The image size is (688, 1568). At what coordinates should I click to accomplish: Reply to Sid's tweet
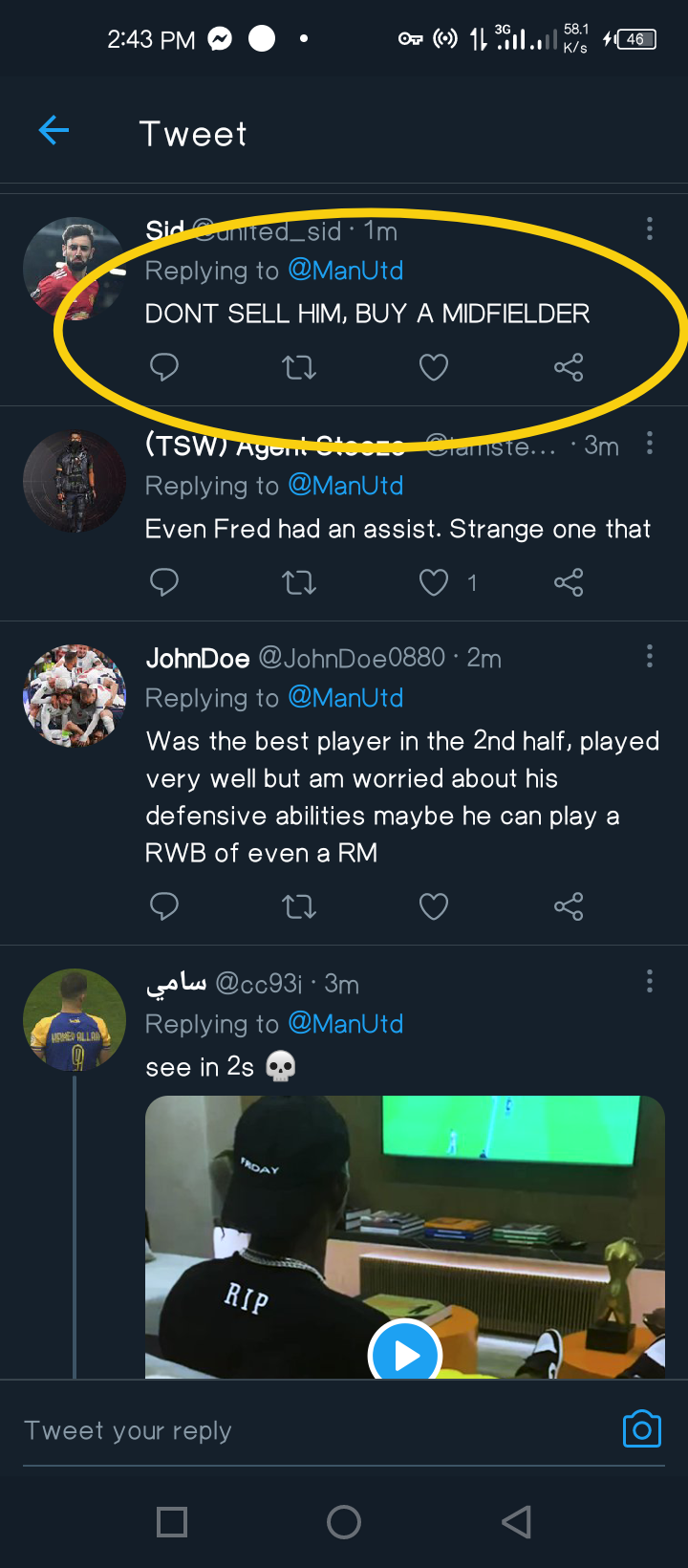coord(164,367)
